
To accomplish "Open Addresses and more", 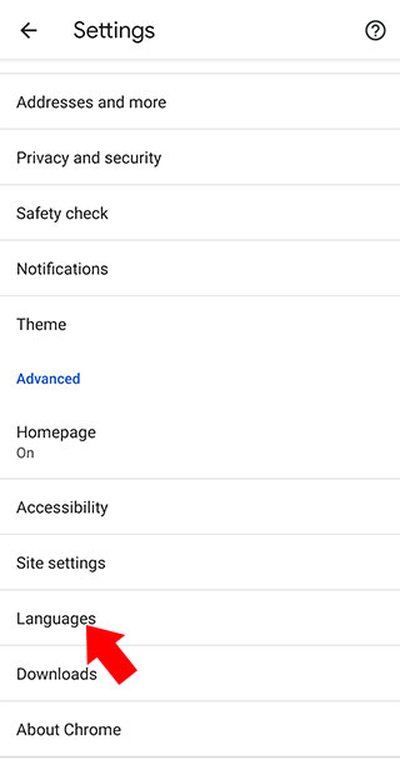I will point(200,102).
